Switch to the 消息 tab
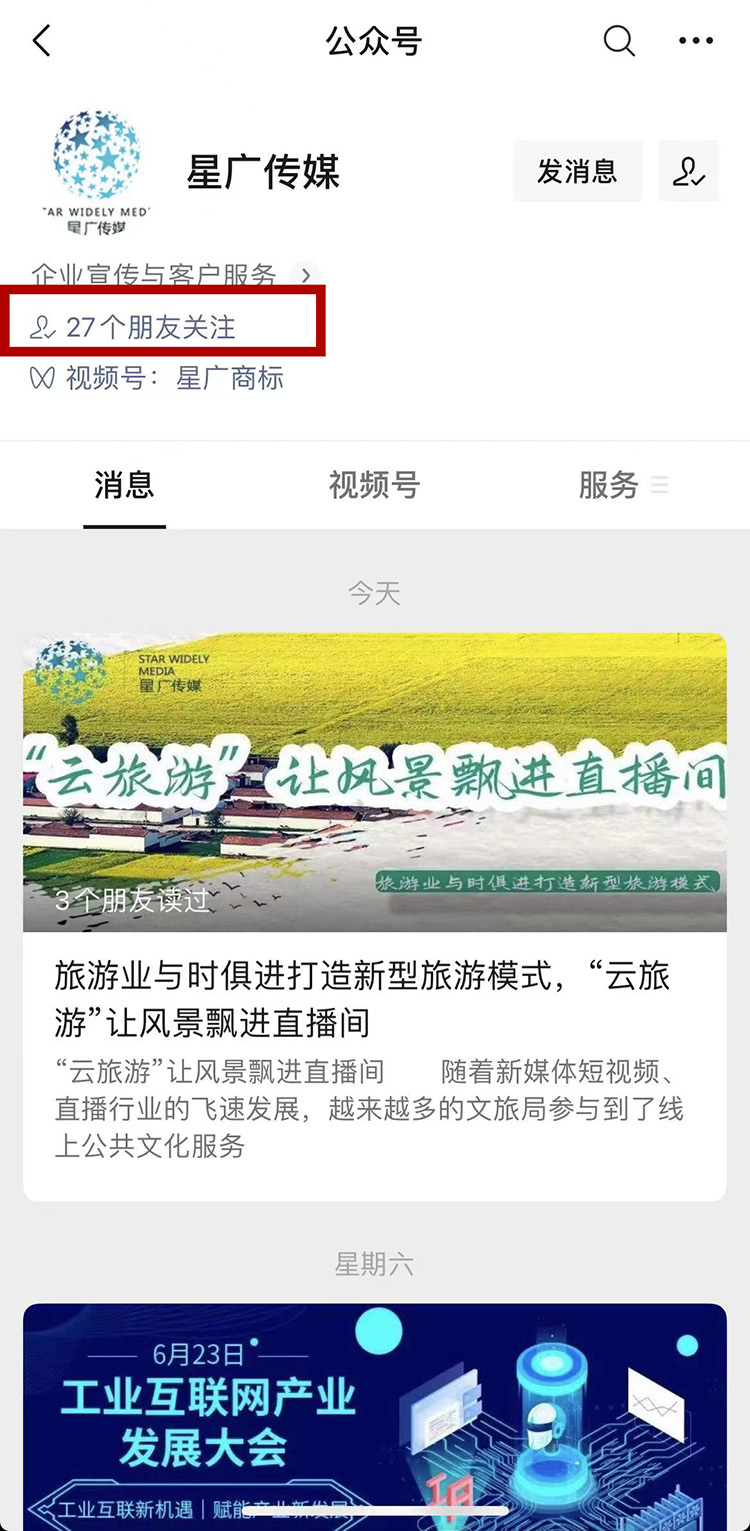The image size is (750, 1531). pyautogui.click(x=124, y=485)
